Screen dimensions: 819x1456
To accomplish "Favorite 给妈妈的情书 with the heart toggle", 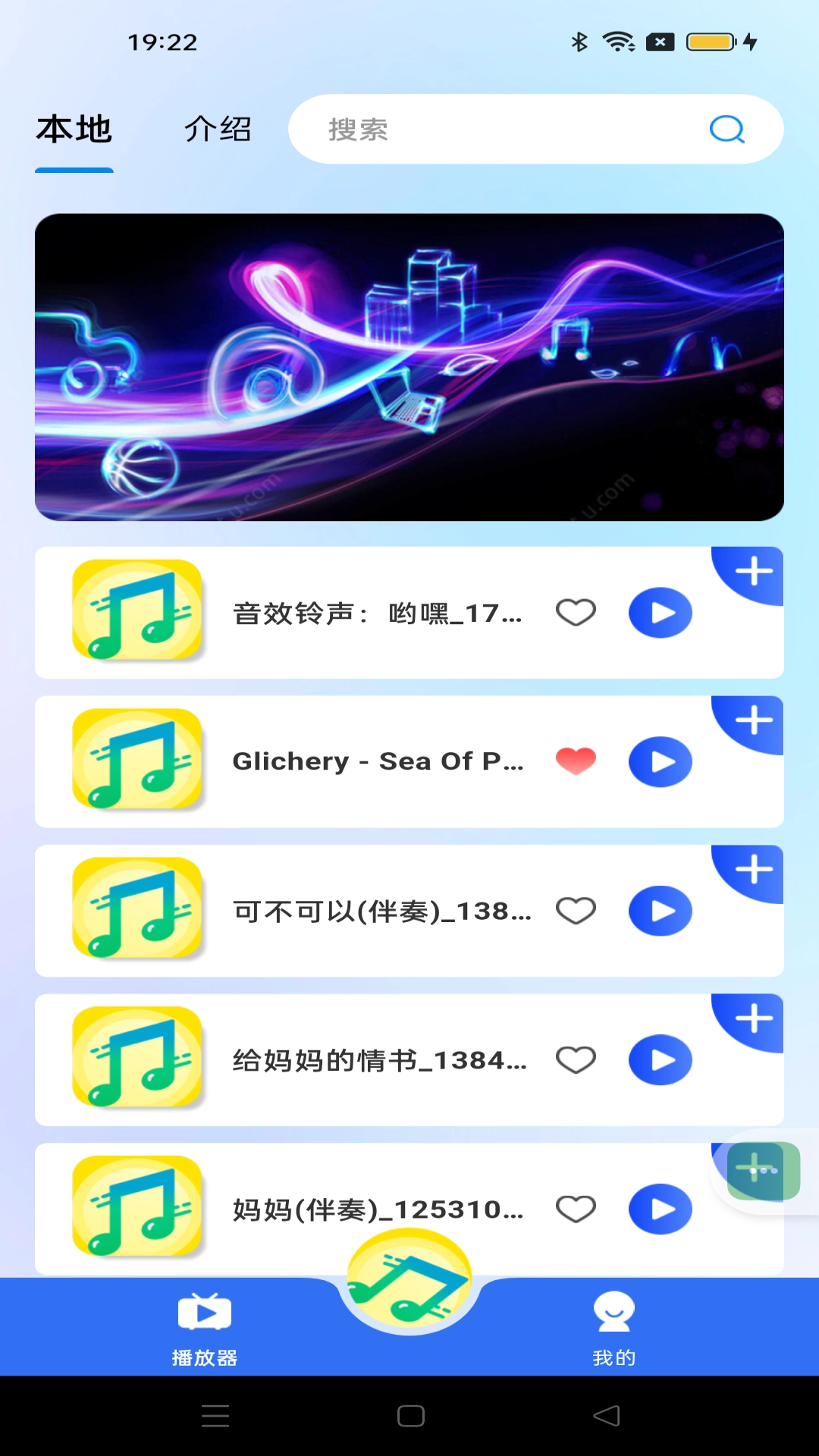I will click(x=576, y=1059).
